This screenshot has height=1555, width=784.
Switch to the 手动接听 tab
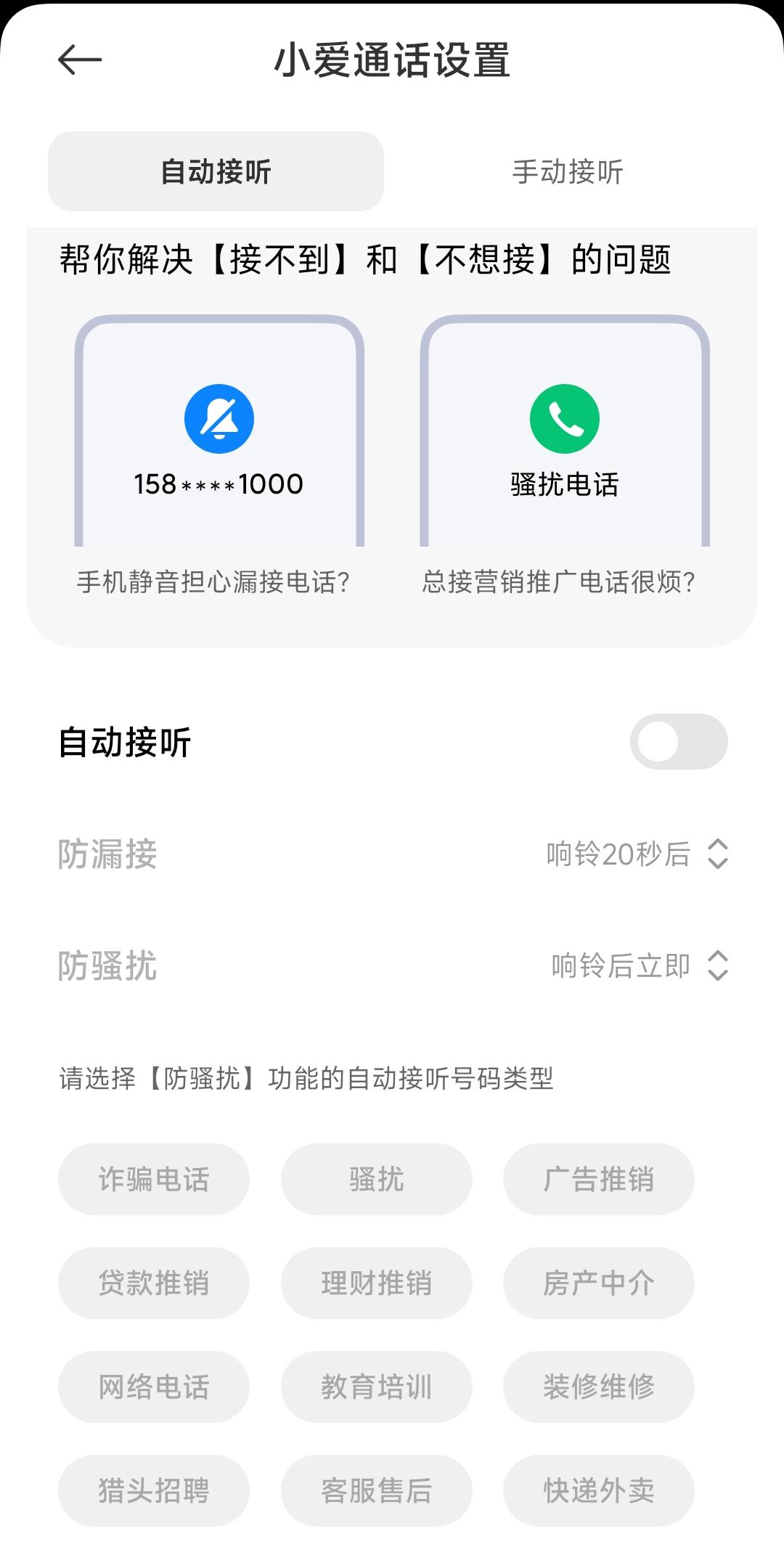pos(568,172)
